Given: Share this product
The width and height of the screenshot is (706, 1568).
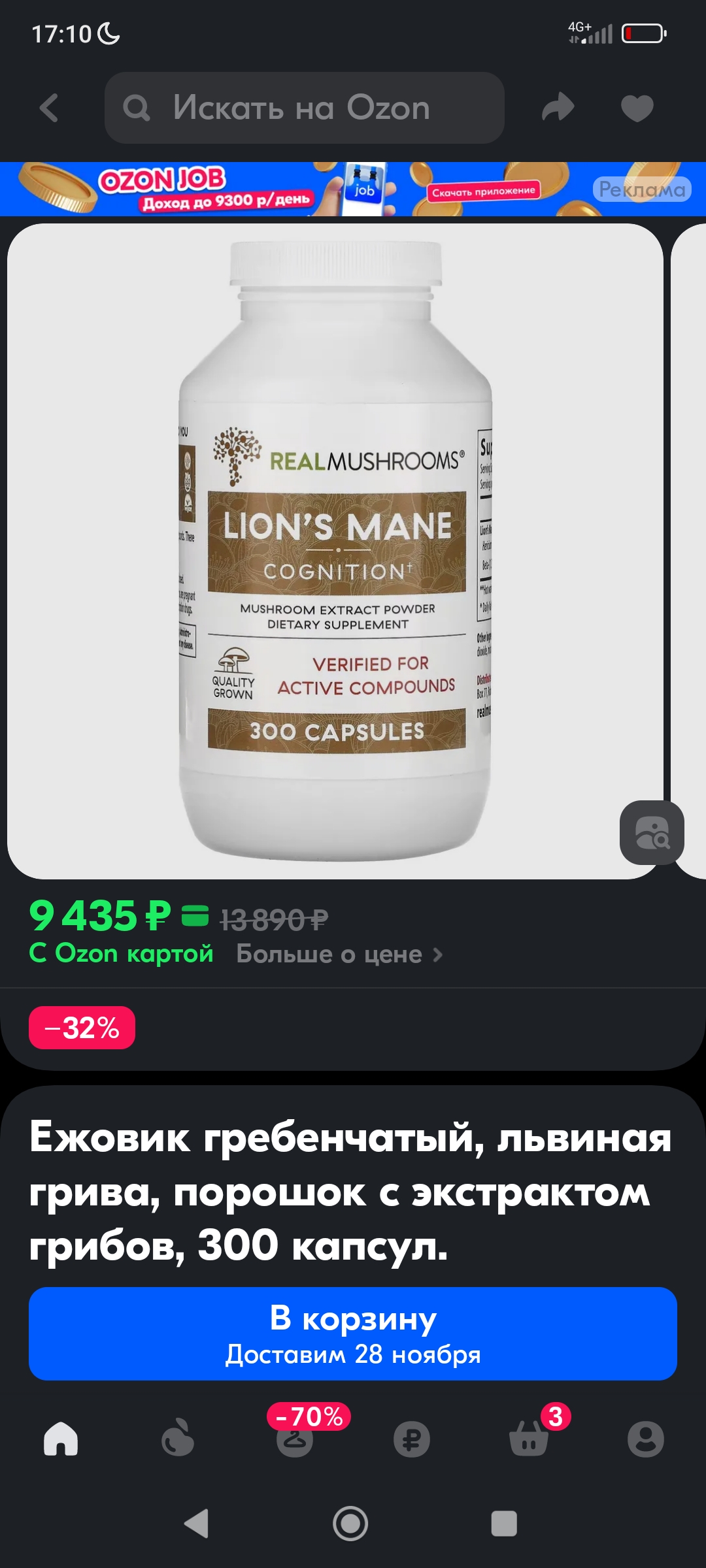Looking at the screenshot, I should click(x=558, y=108).
